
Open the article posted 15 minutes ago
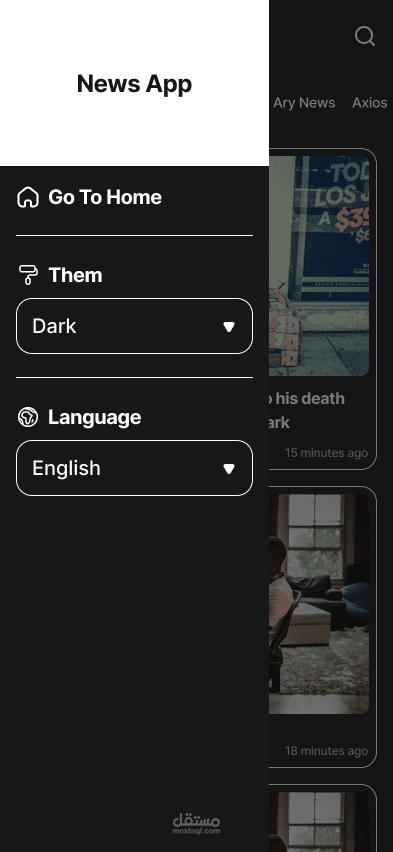(323, 309)
